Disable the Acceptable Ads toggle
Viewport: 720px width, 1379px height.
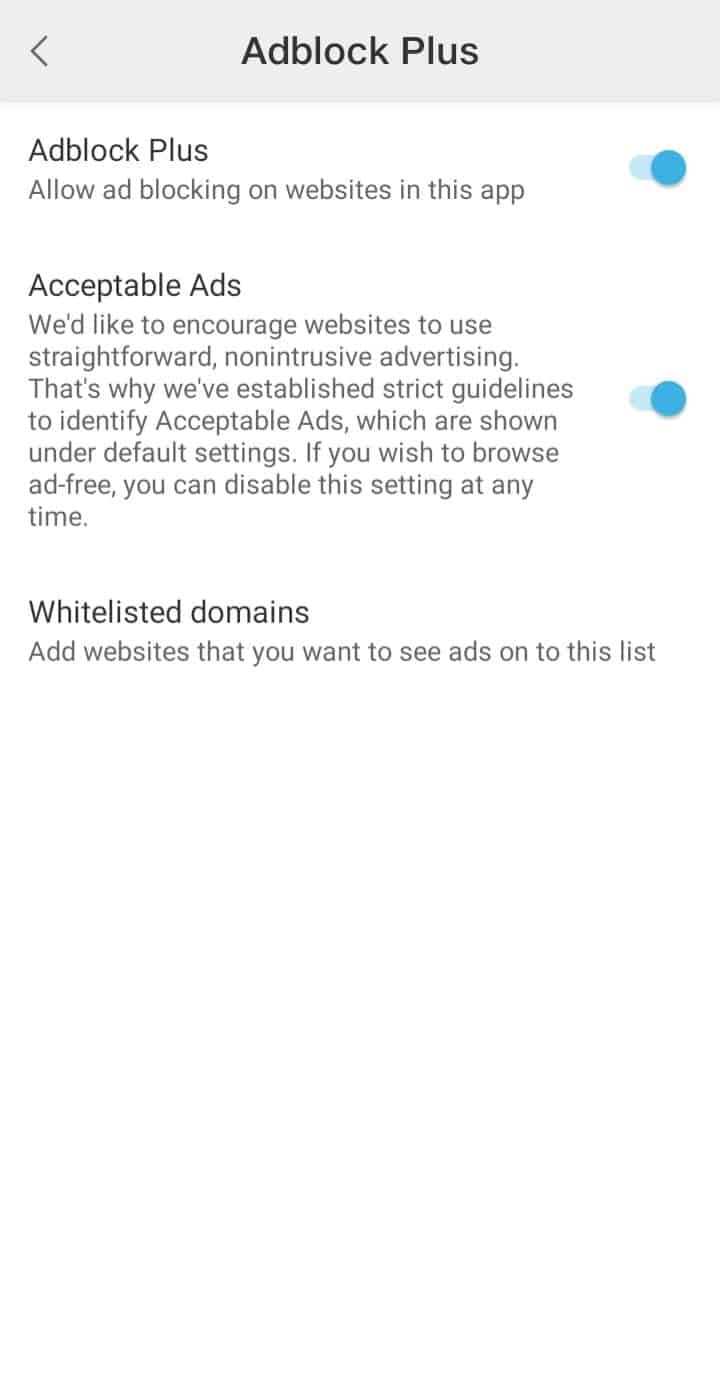658,399
